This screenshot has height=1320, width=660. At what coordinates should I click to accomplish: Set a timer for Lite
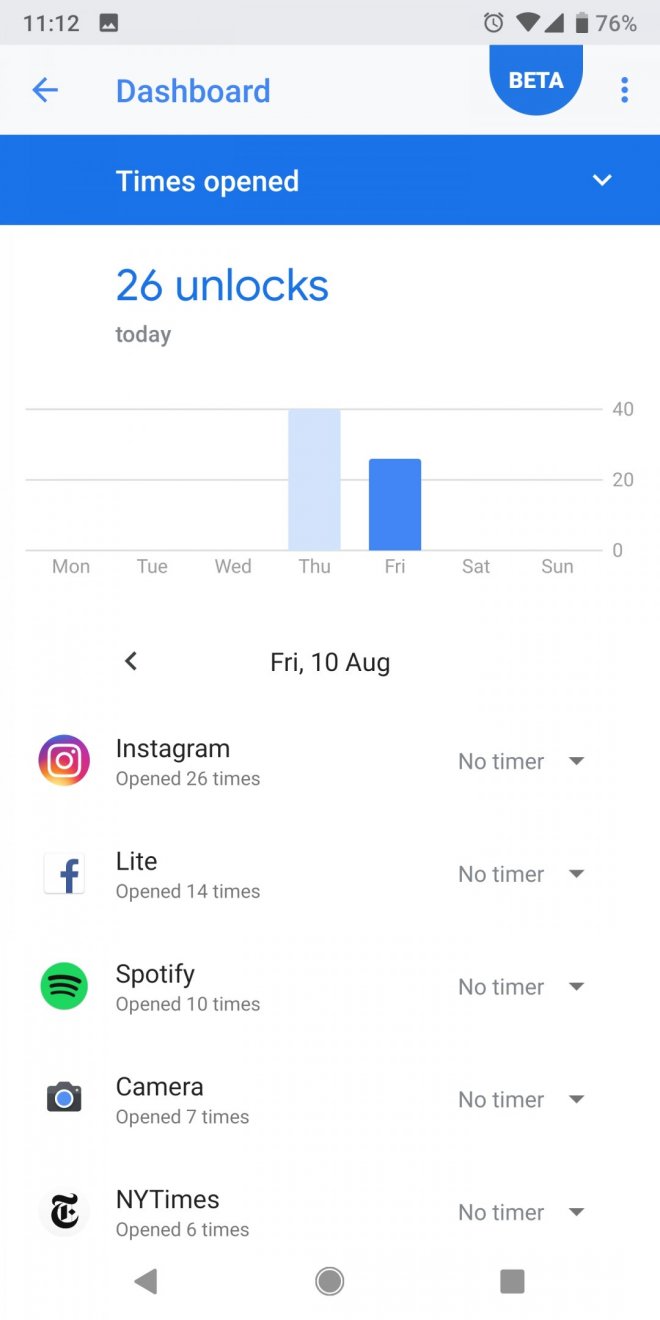pos(520,875)
